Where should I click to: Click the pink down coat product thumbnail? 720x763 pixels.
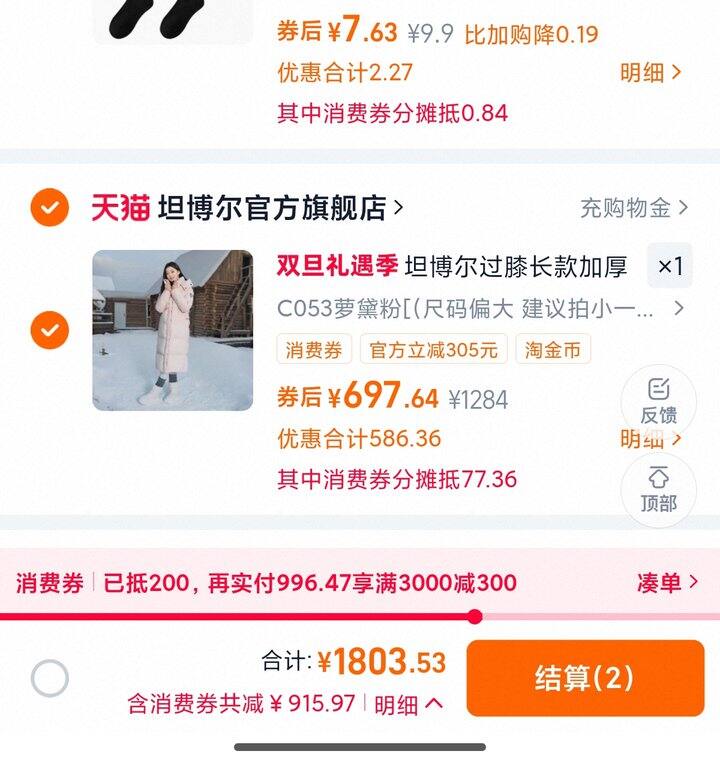168,330
